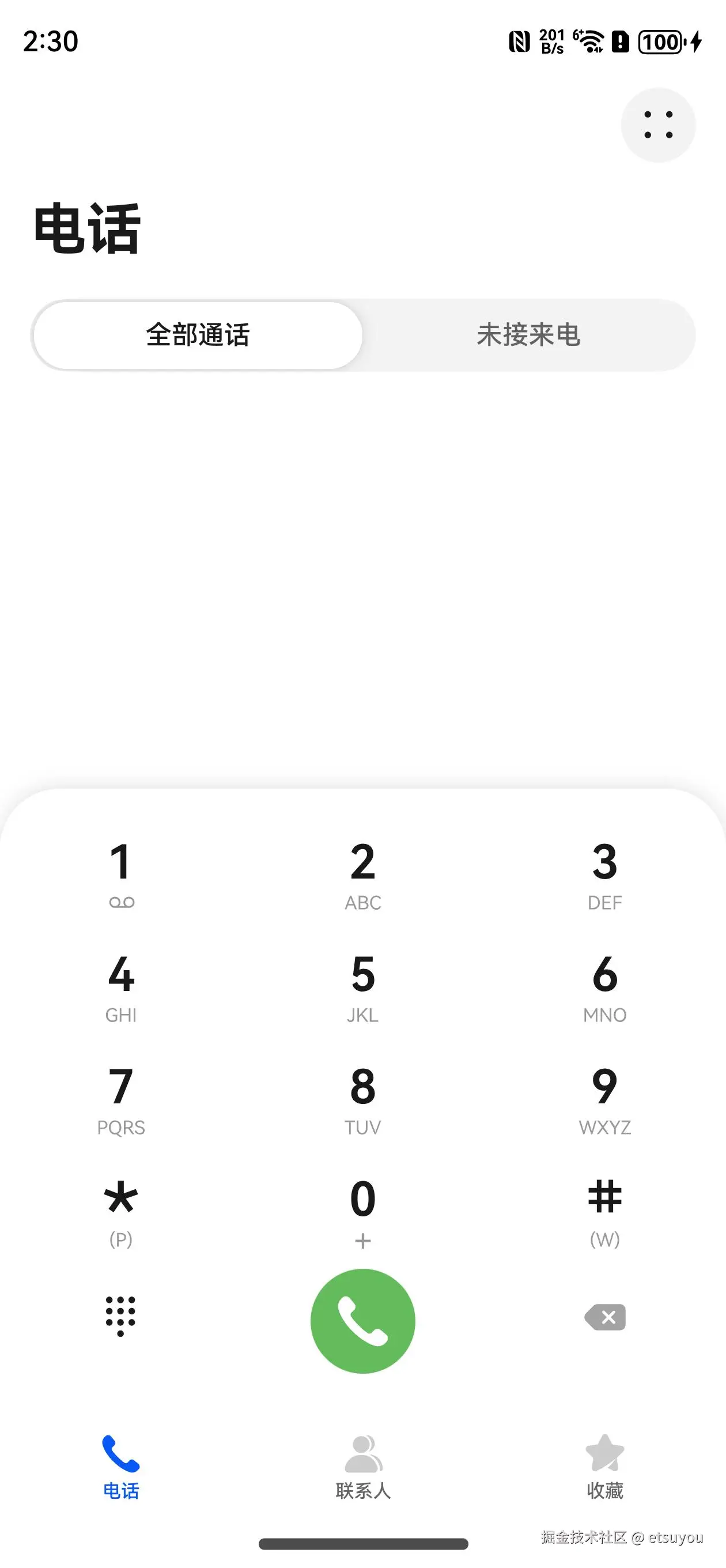Enter digit 0 on the keypad

tap(362, 1211)
